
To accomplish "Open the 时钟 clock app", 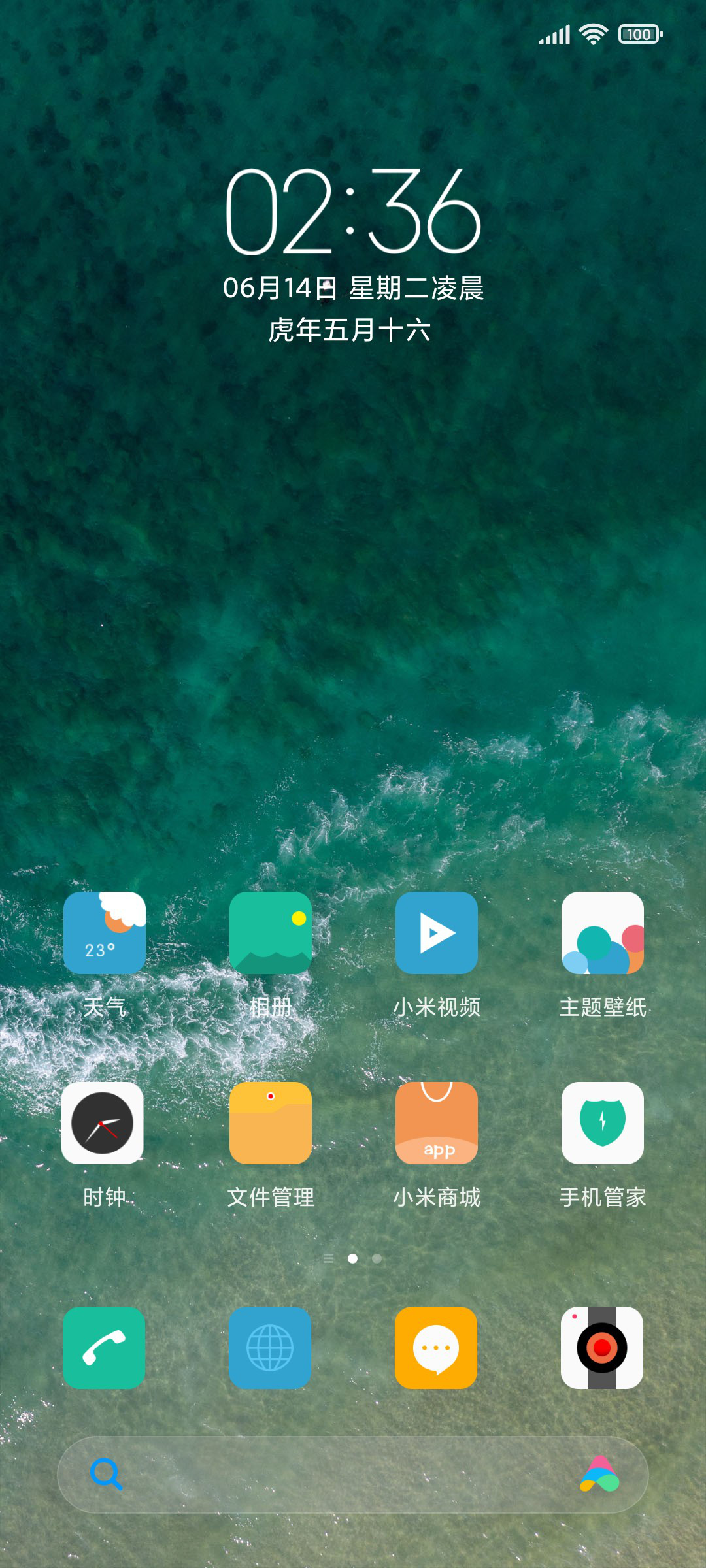I will 103,1122.
